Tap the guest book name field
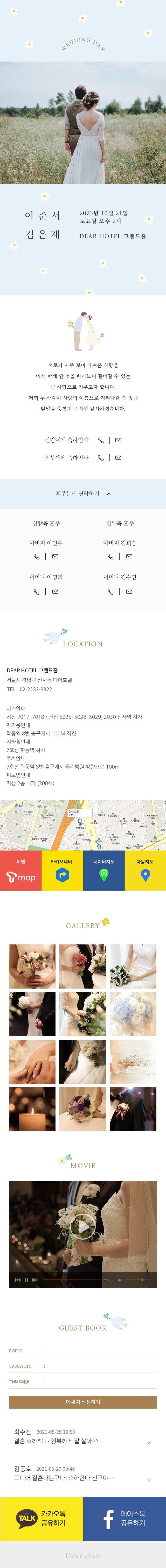166x1568 pixels. (100, 1350)
